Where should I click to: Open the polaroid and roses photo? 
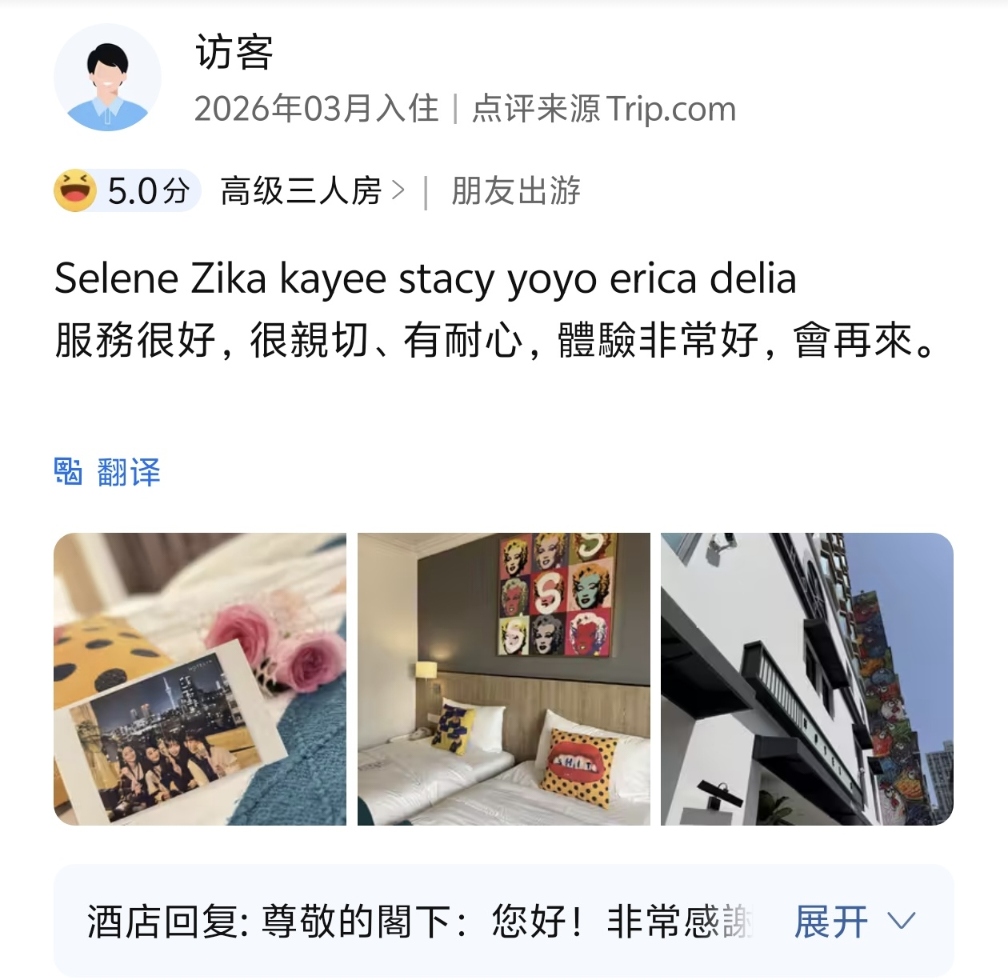pos(200,679)
